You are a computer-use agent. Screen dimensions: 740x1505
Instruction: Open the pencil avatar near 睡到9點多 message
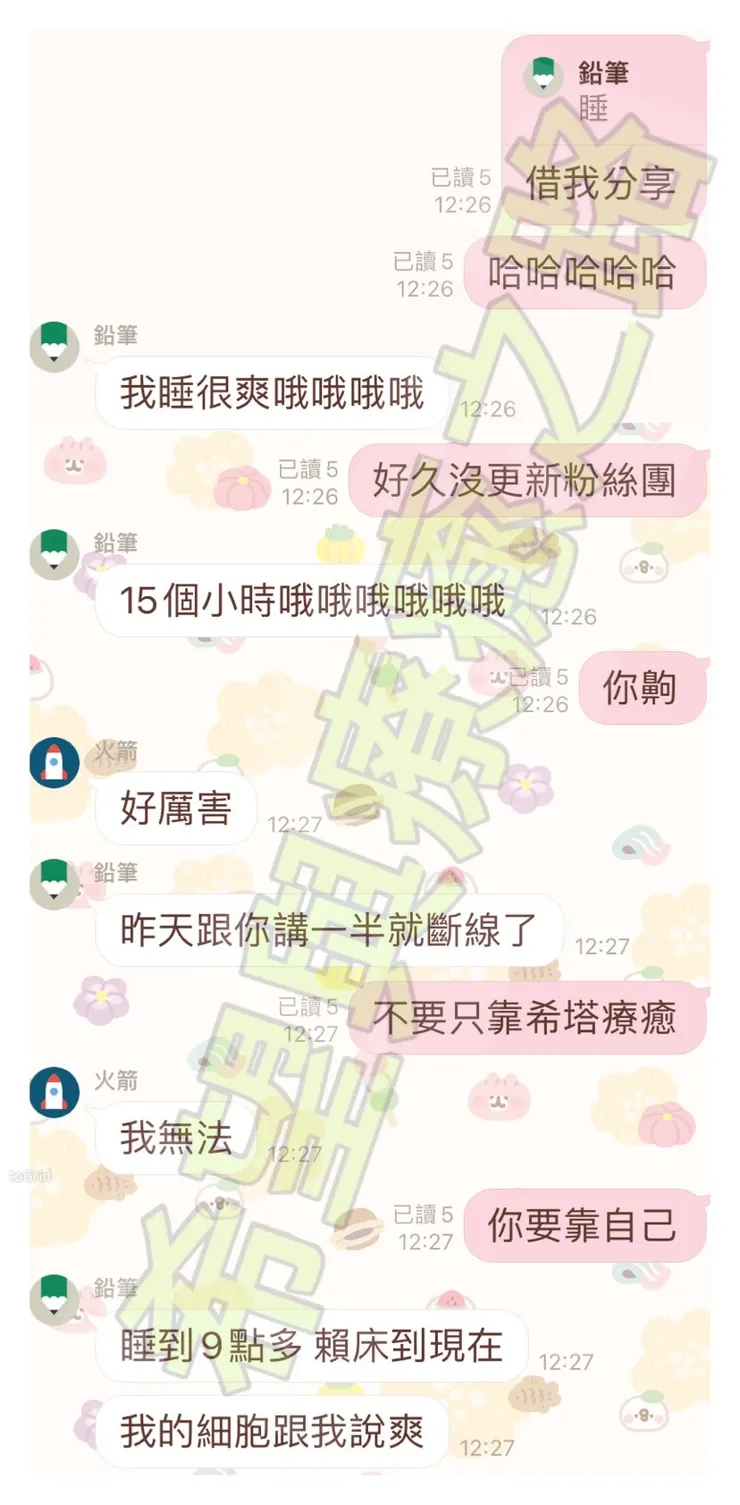54,1290
